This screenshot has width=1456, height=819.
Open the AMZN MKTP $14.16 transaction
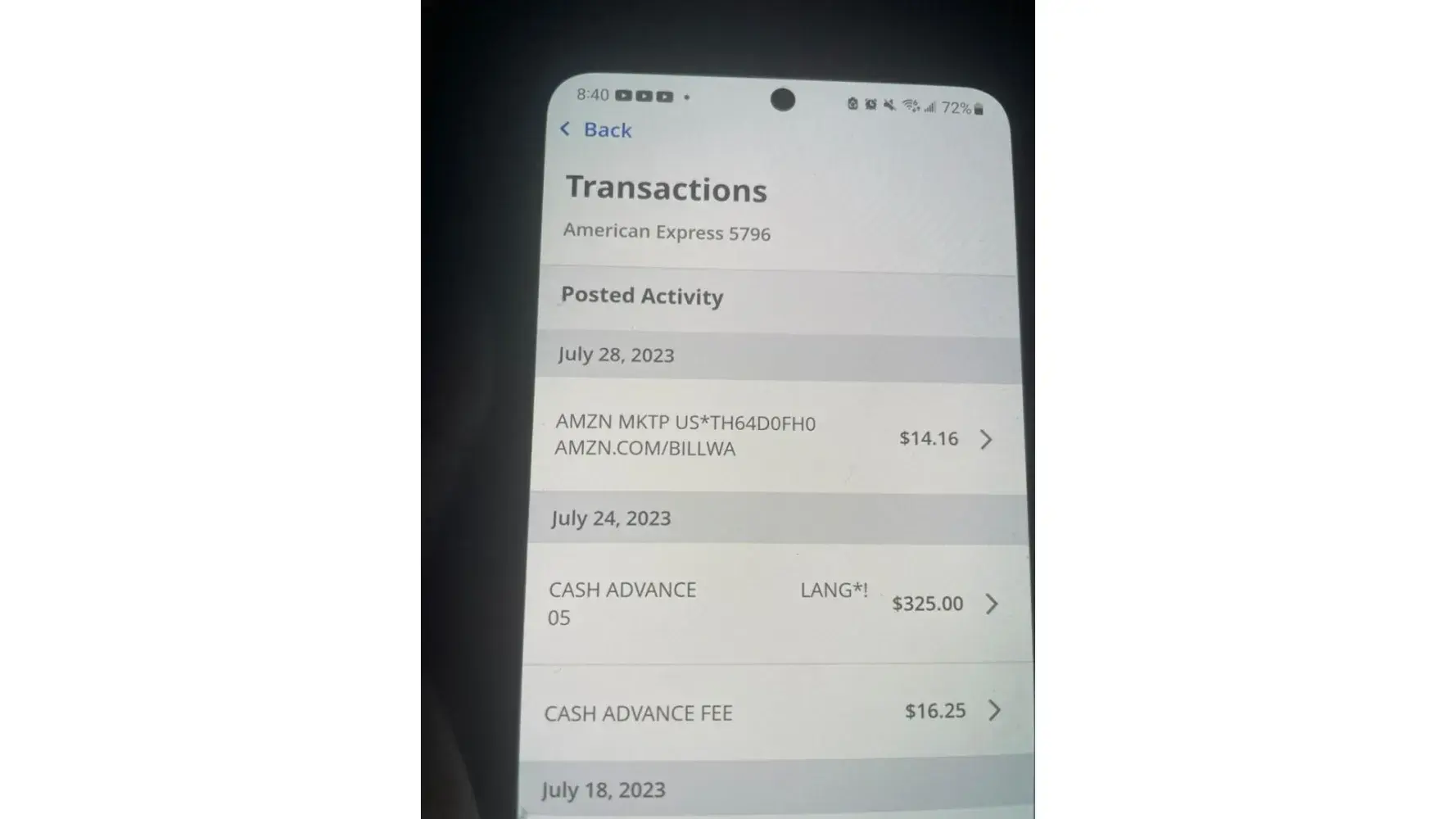(x=774, y=437)
